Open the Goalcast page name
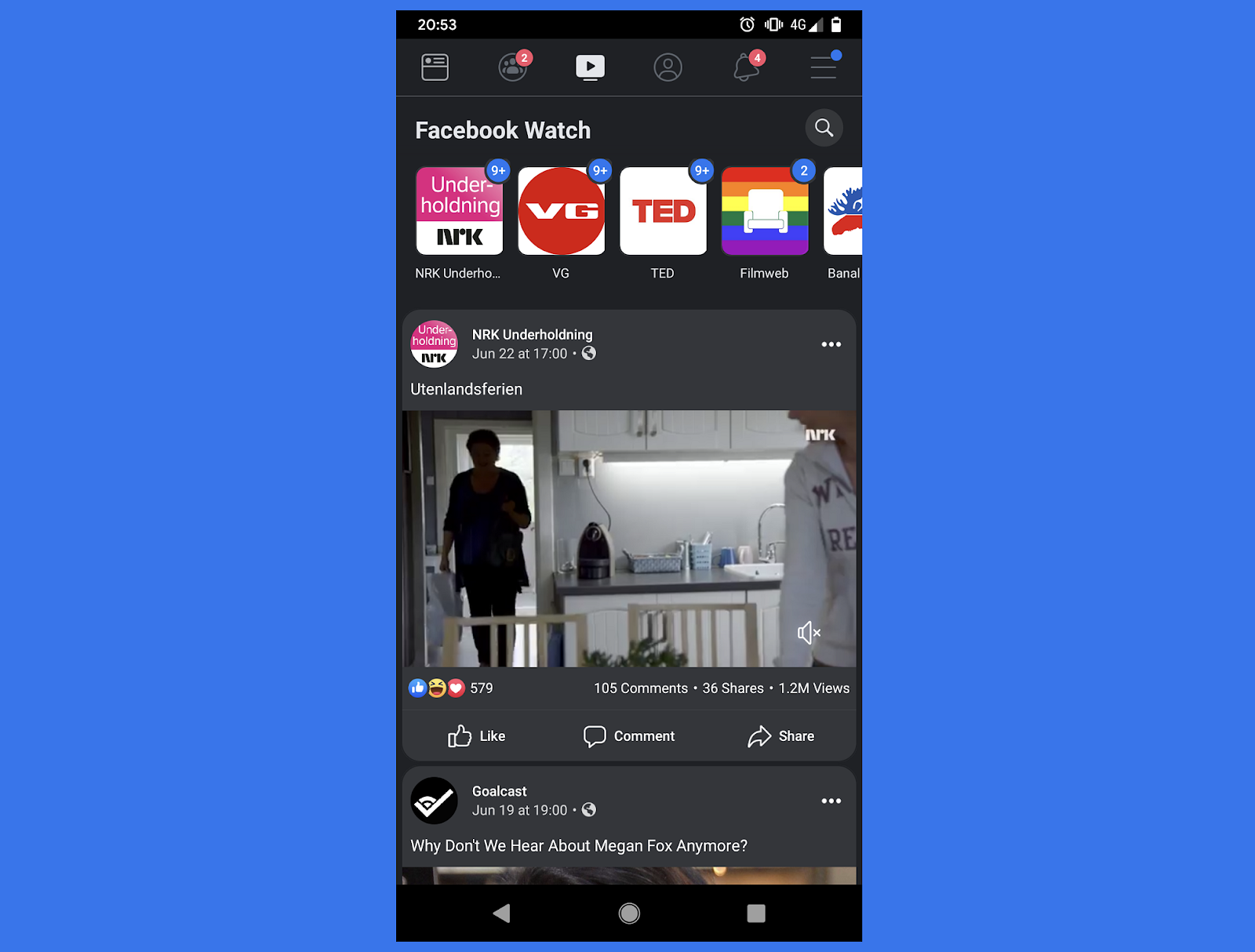The height and width of the screenshot is (952, 1255). click(x=499, y=791)
